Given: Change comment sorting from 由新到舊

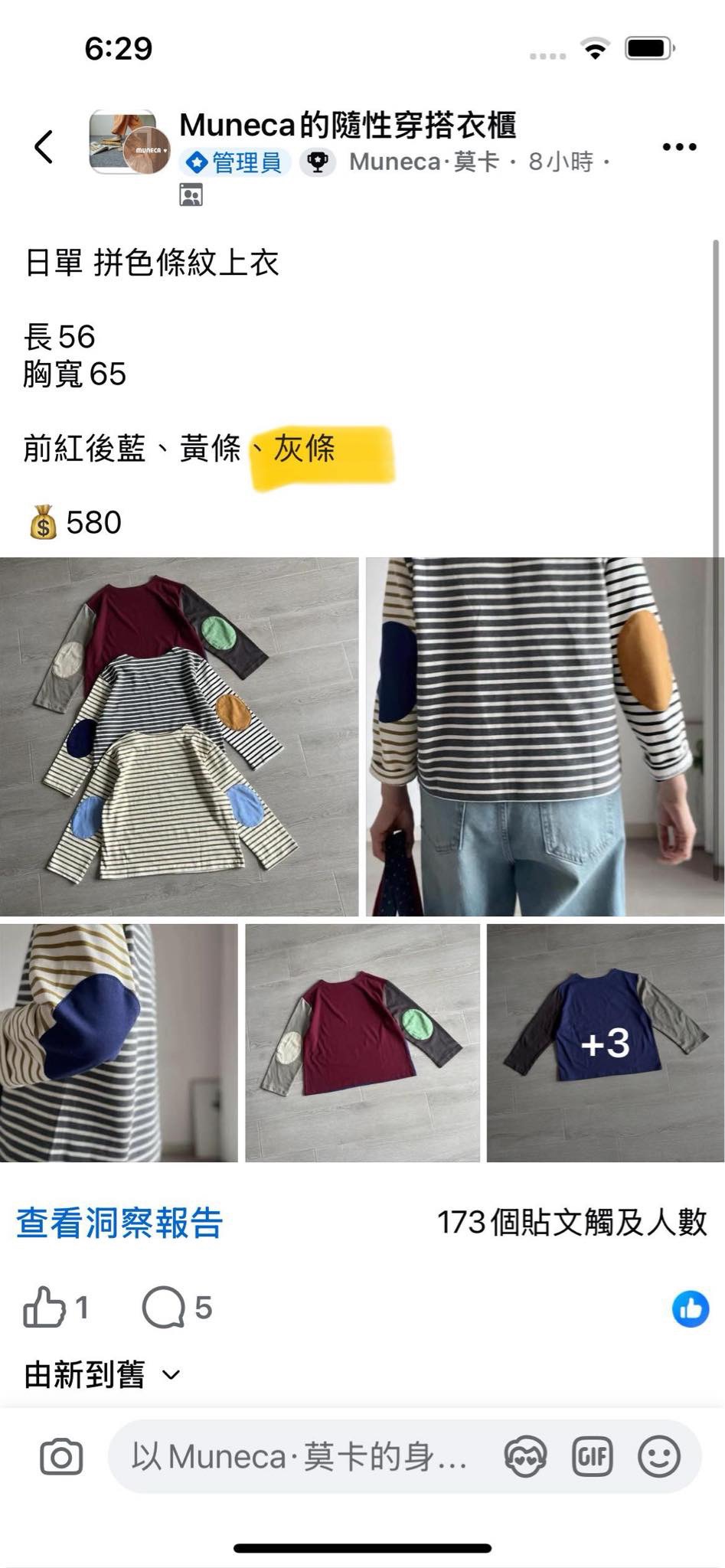Looking at the screenshot, I should 103,1375.
